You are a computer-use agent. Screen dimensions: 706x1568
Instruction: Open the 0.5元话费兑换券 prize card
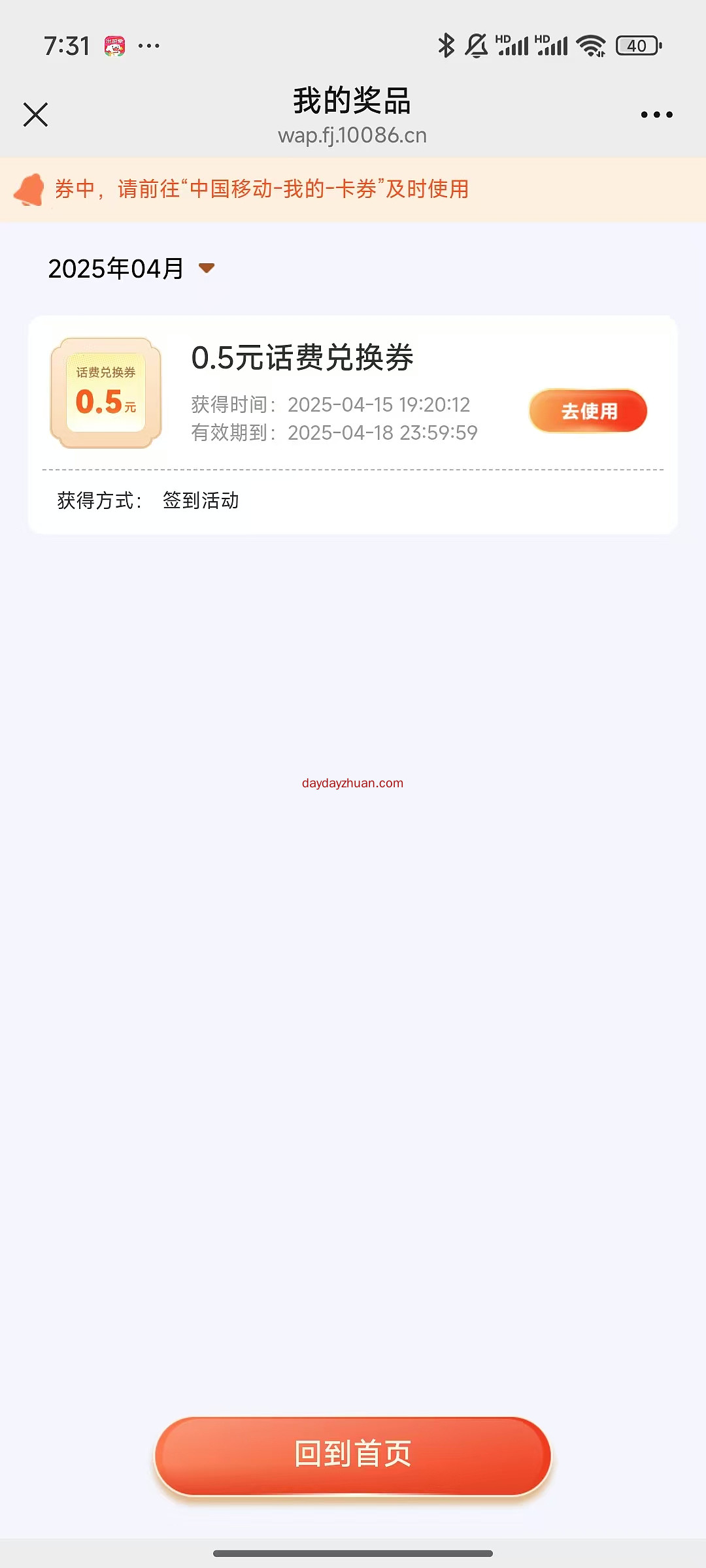(x=353, y=425)
